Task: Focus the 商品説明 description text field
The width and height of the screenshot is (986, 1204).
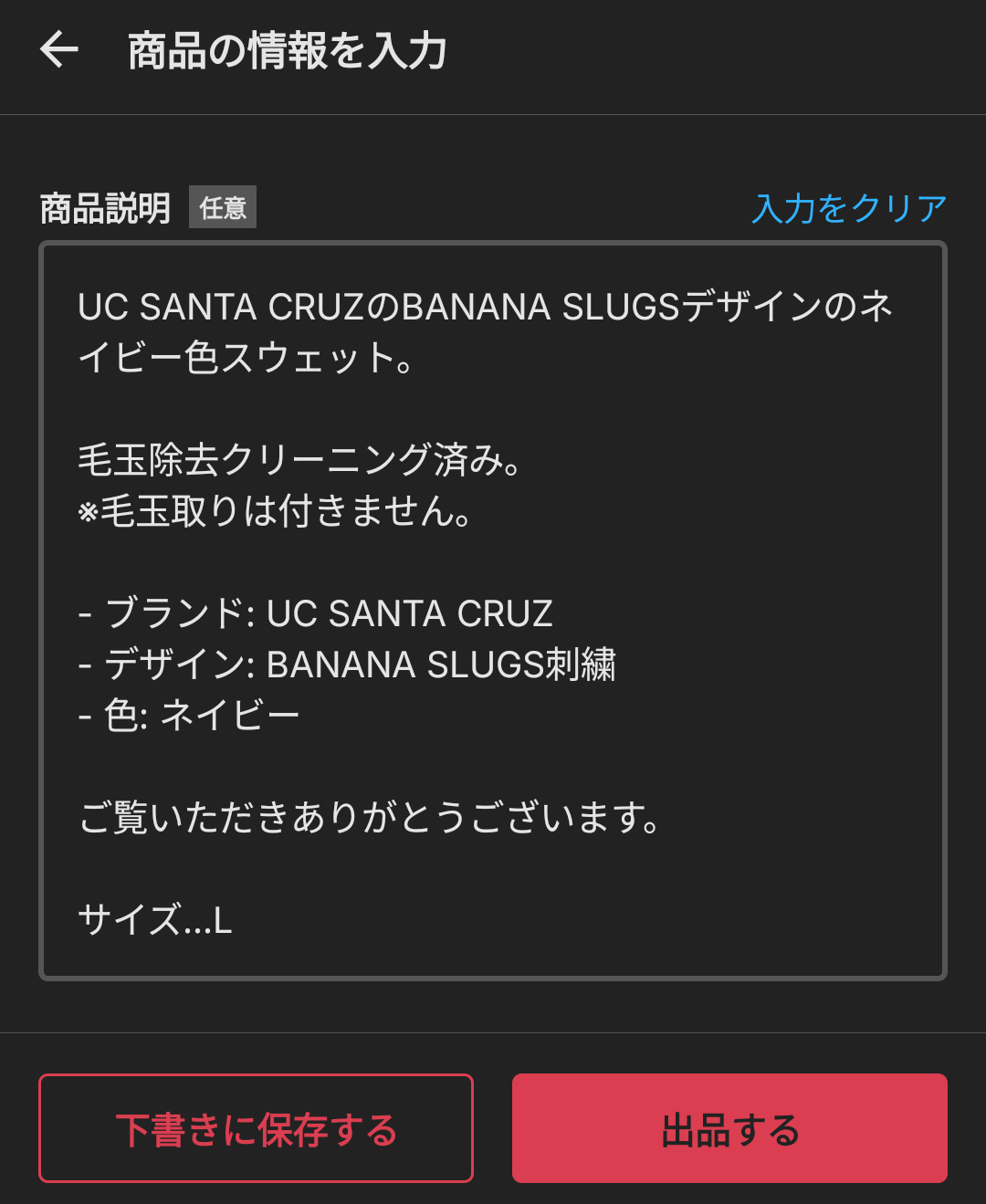Action: pos(493,610)
